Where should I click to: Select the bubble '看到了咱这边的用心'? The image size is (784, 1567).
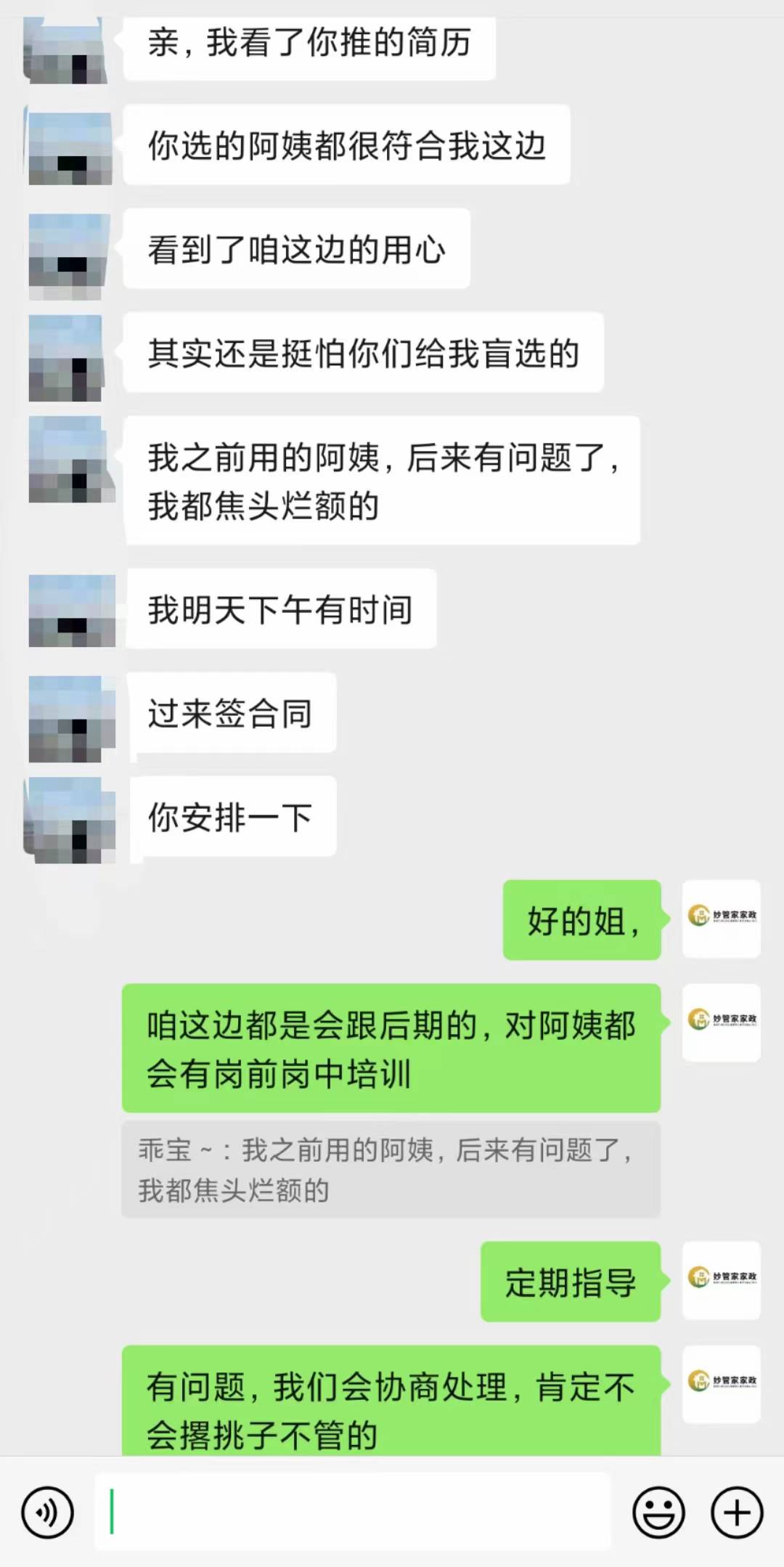pos(295,247)
